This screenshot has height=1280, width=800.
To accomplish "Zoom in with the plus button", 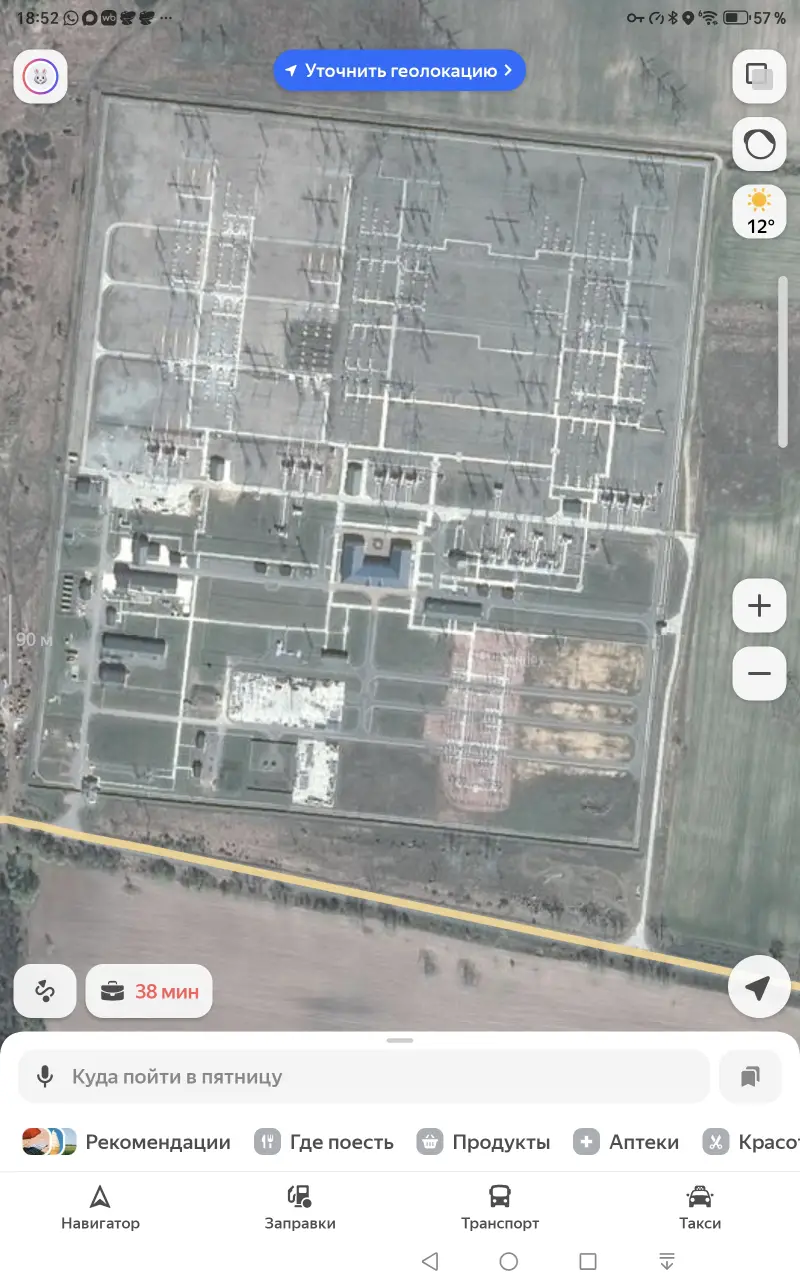I will (759, 606).
